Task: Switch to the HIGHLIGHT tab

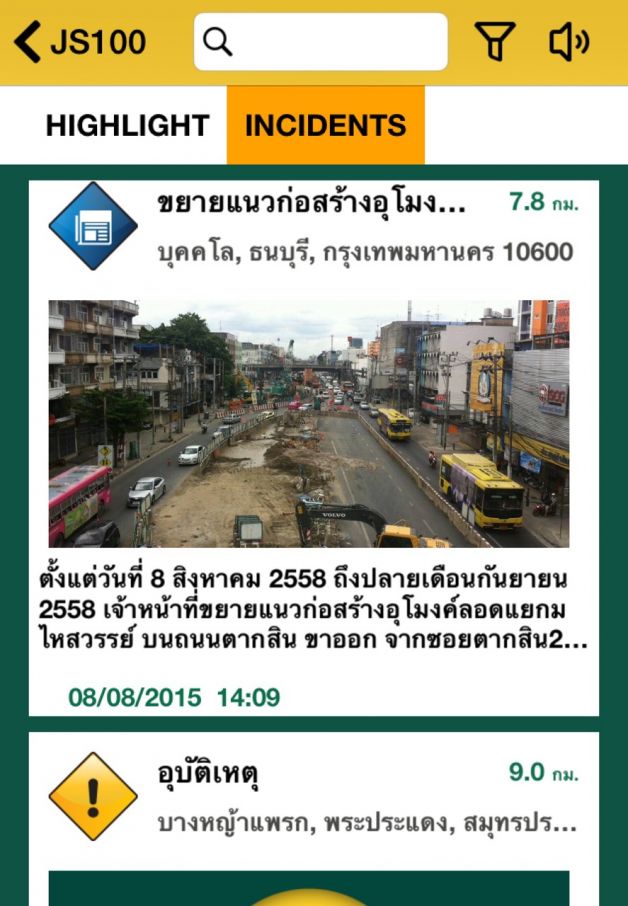Action: pyautogui.click(x=127, y=125)
